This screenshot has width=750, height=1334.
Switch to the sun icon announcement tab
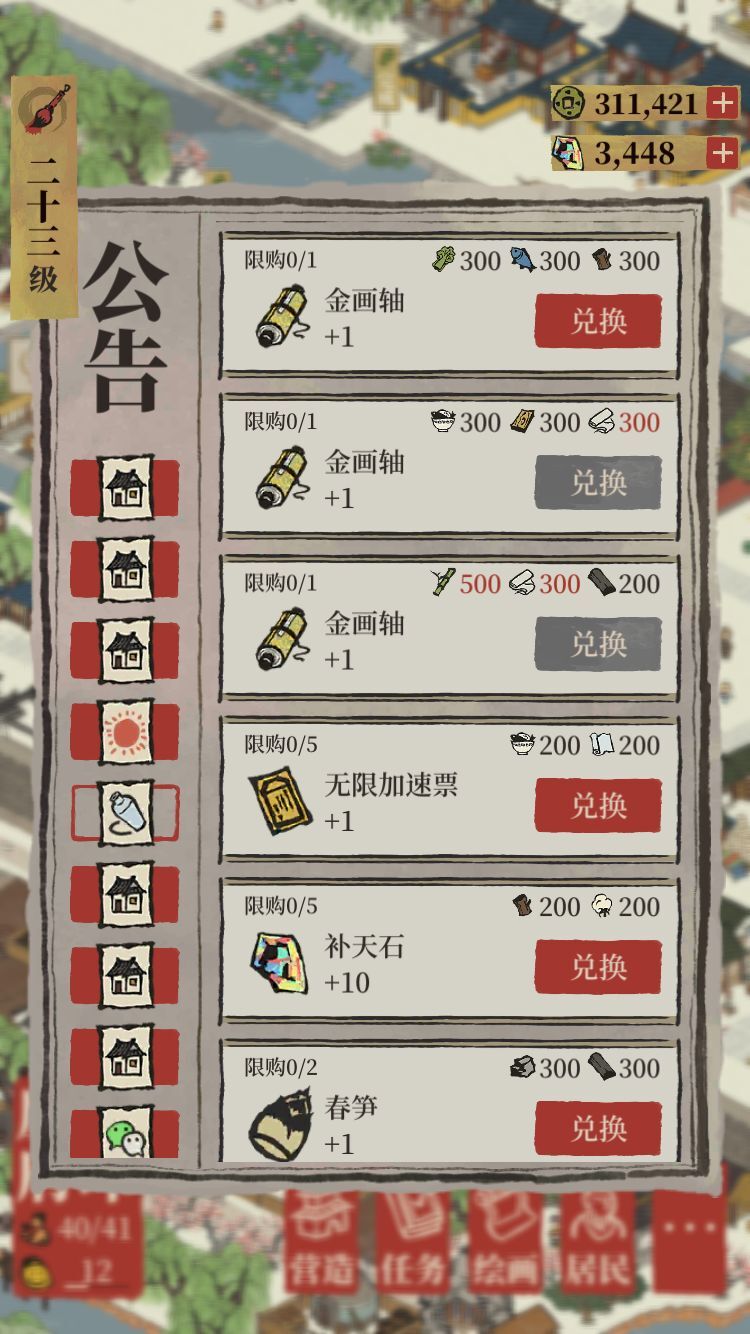[x=126, y=732]
